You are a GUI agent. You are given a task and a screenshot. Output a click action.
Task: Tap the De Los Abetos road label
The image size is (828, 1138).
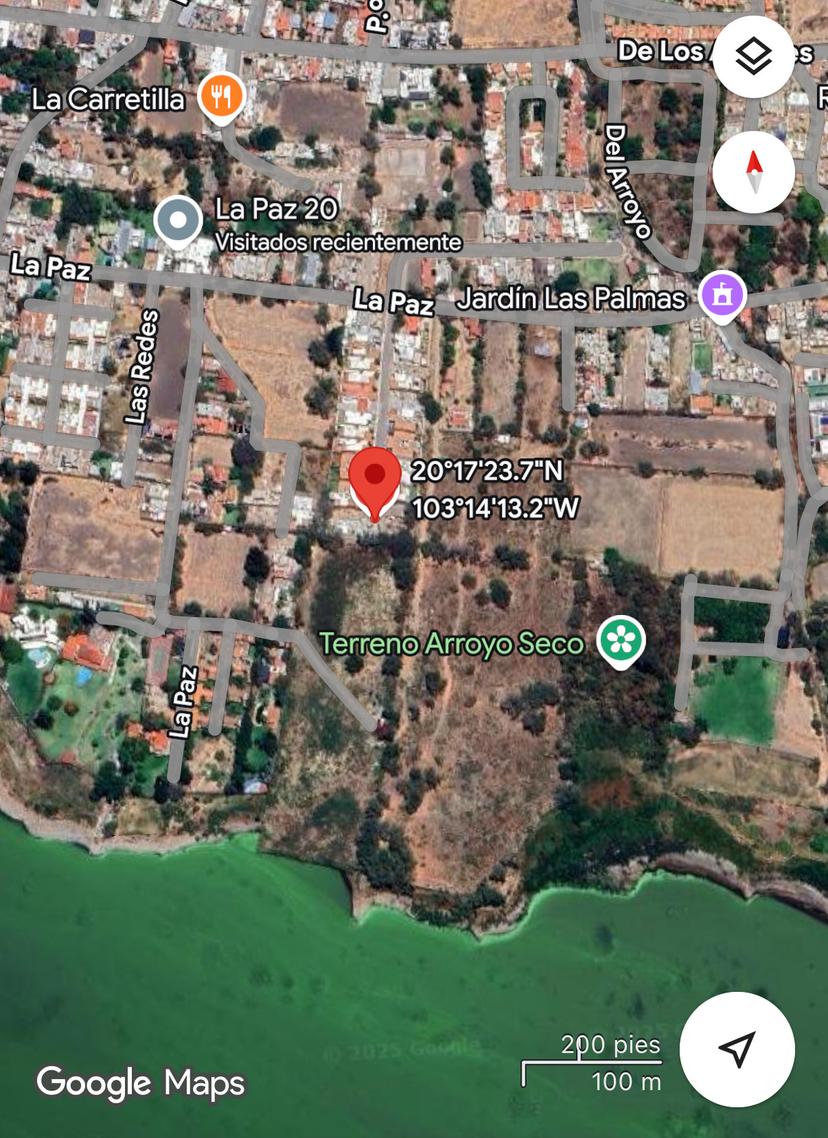(x=666, y=50)
